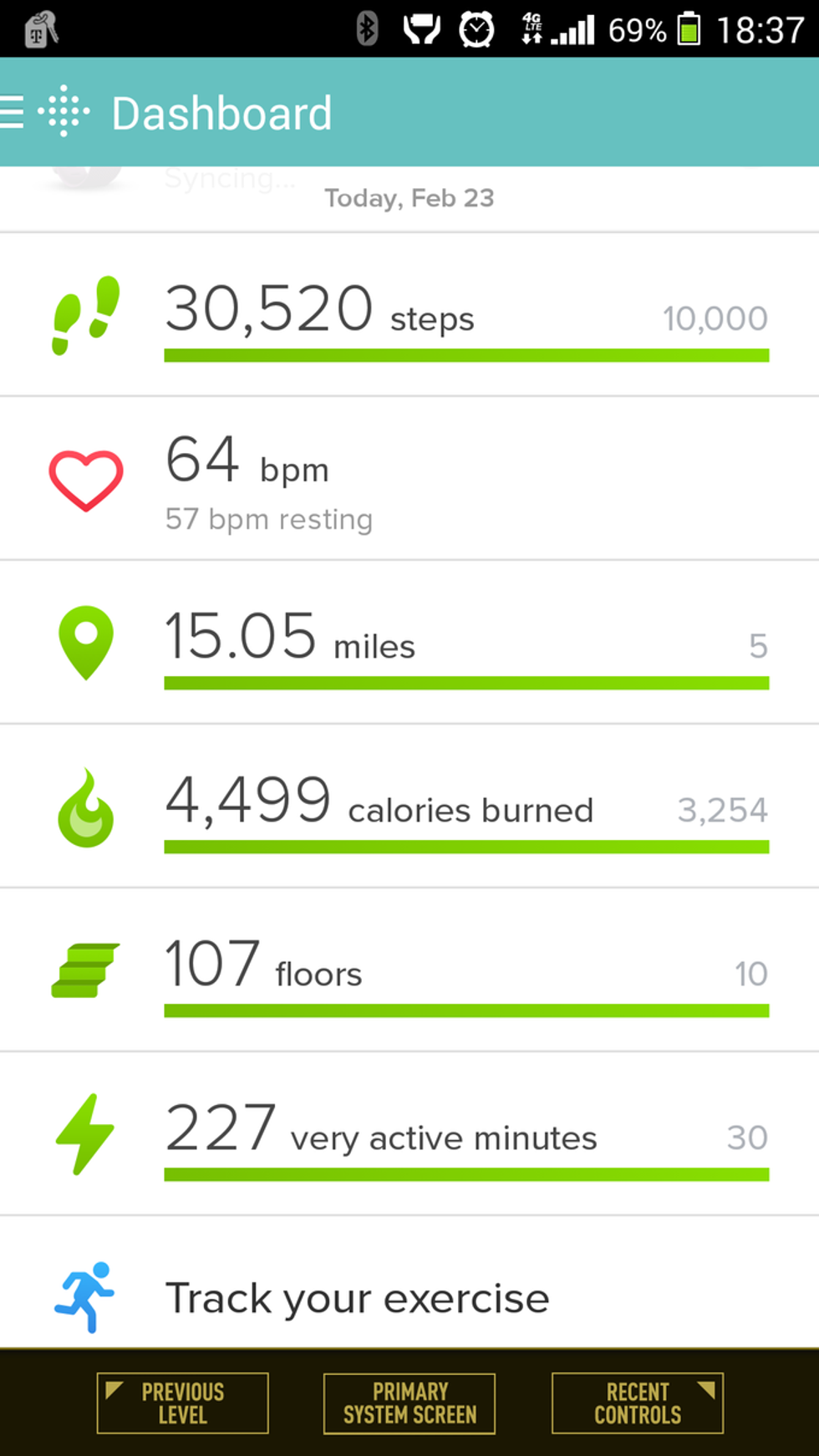View the 4,499 calories burned details
The width and height of the screenshot is (819, 1456).
click(409, 807)
